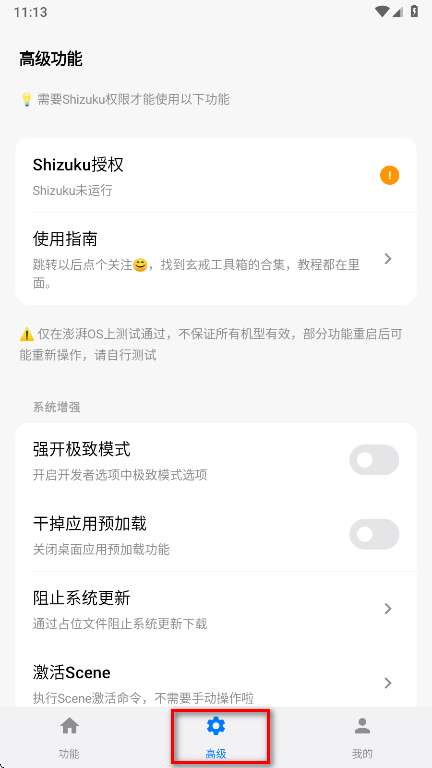Enable the 强开极致模式 switch

click(374, 459)
